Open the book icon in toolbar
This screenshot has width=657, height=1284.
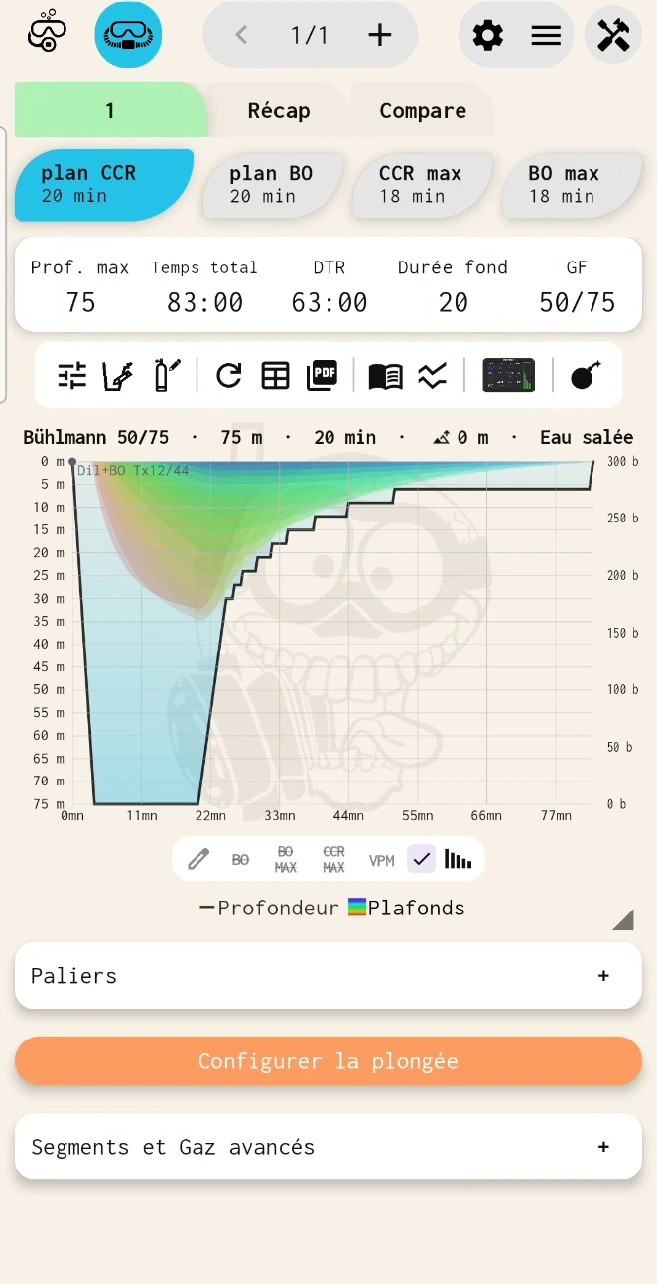pyautogui.click(x=386, y=376)
